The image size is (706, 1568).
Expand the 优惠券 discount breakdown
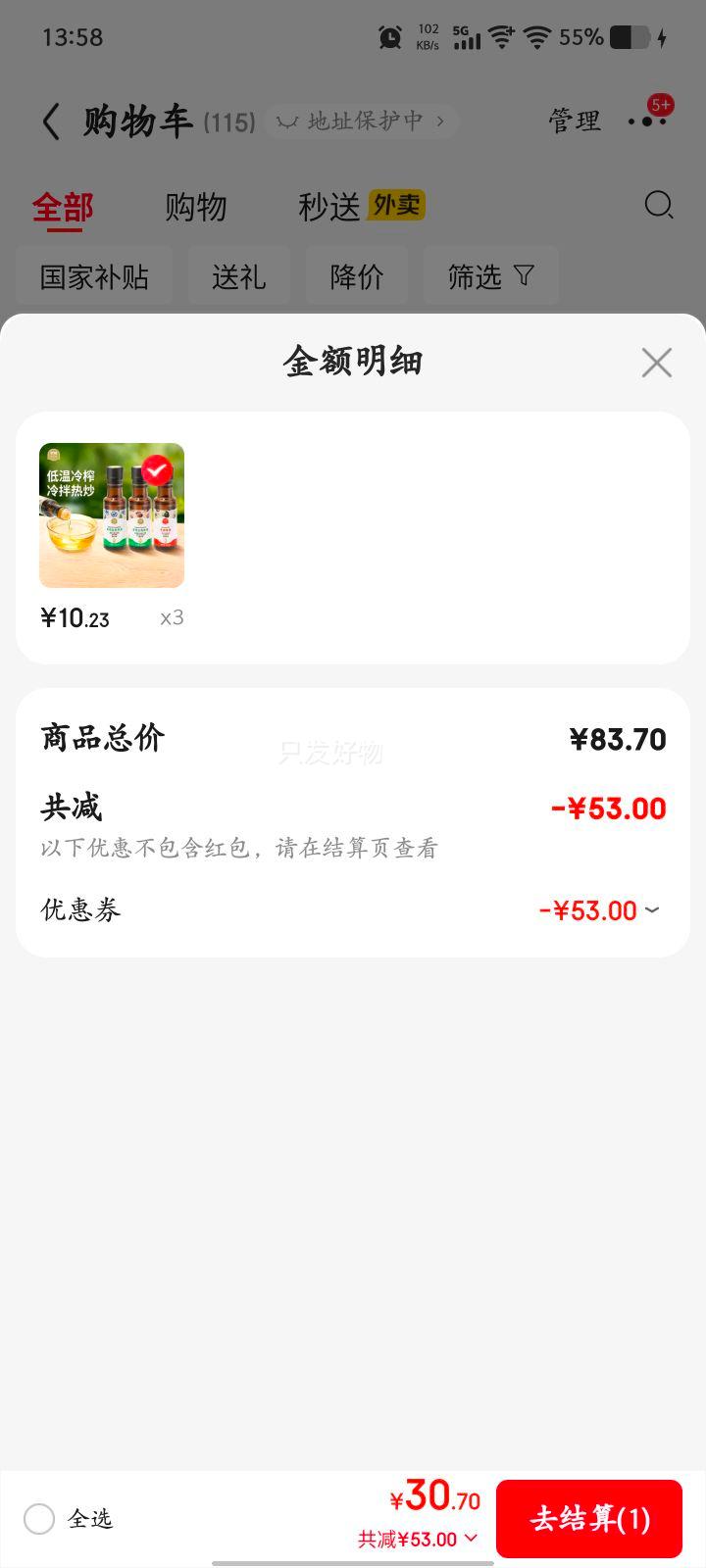tap(600, 910)
